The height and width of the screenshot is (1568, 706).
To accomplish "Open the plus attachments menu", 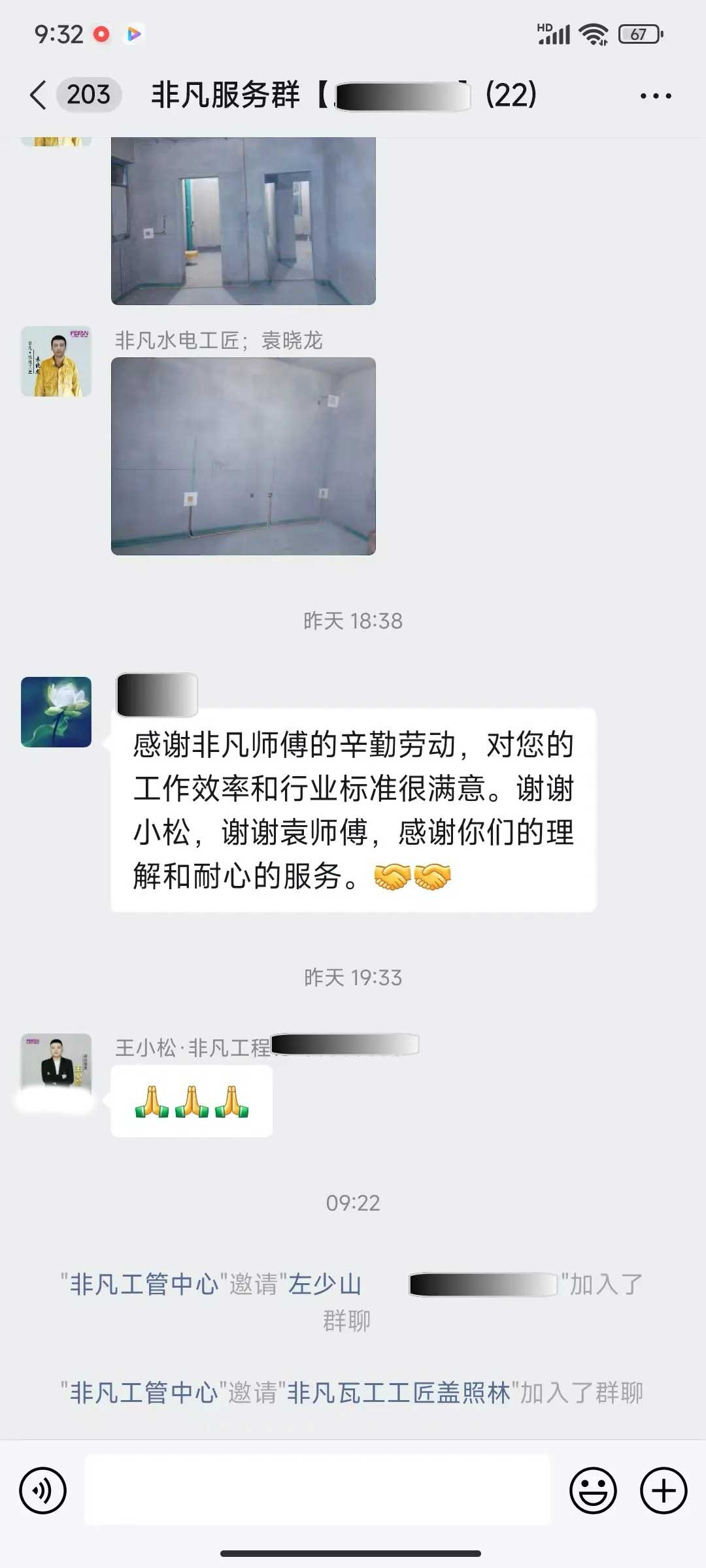I will (663, 1490).
